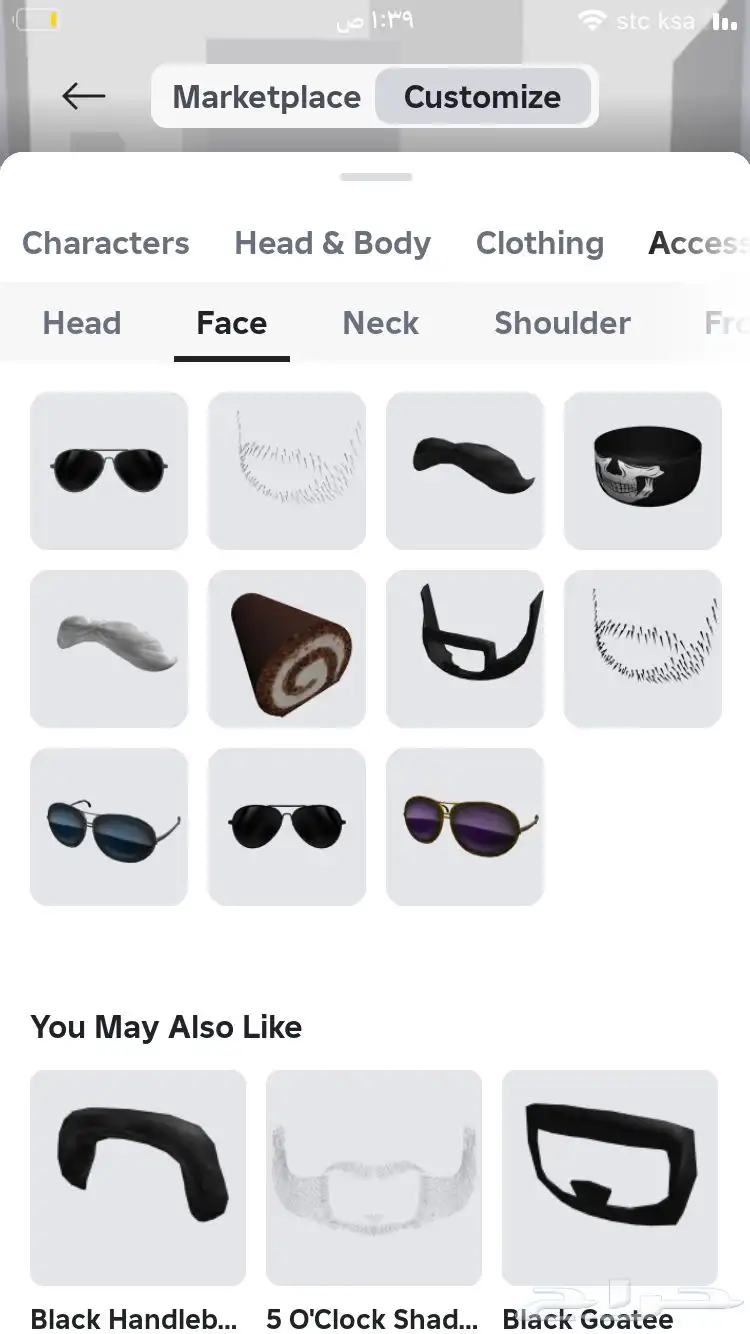This screenshot has width=750, height=1334.
Task: Equip the blue-lens aviator sunglasses
Action: pyautogui.click(x=109, y=826)
